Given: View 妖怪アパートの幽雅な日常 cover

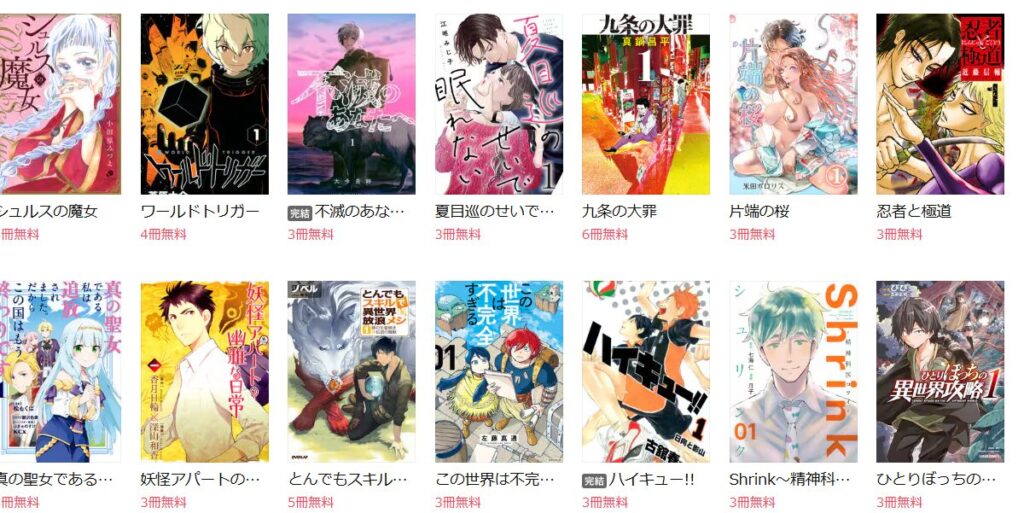Looking at the screenshot, I should (x=204, y=371).
